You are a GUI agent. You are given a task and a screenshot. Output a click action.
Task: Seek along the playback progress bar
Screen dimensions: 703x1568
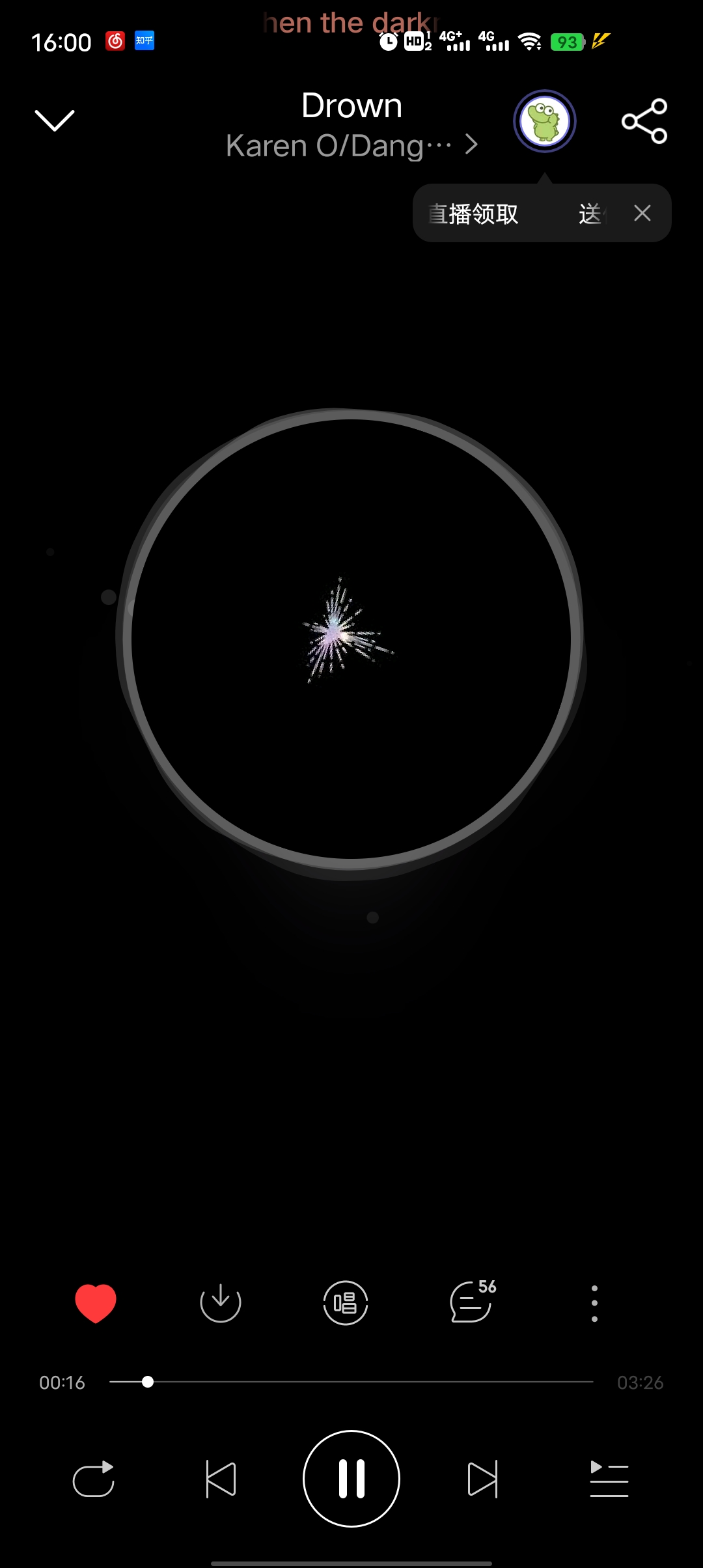point(351,1382)
